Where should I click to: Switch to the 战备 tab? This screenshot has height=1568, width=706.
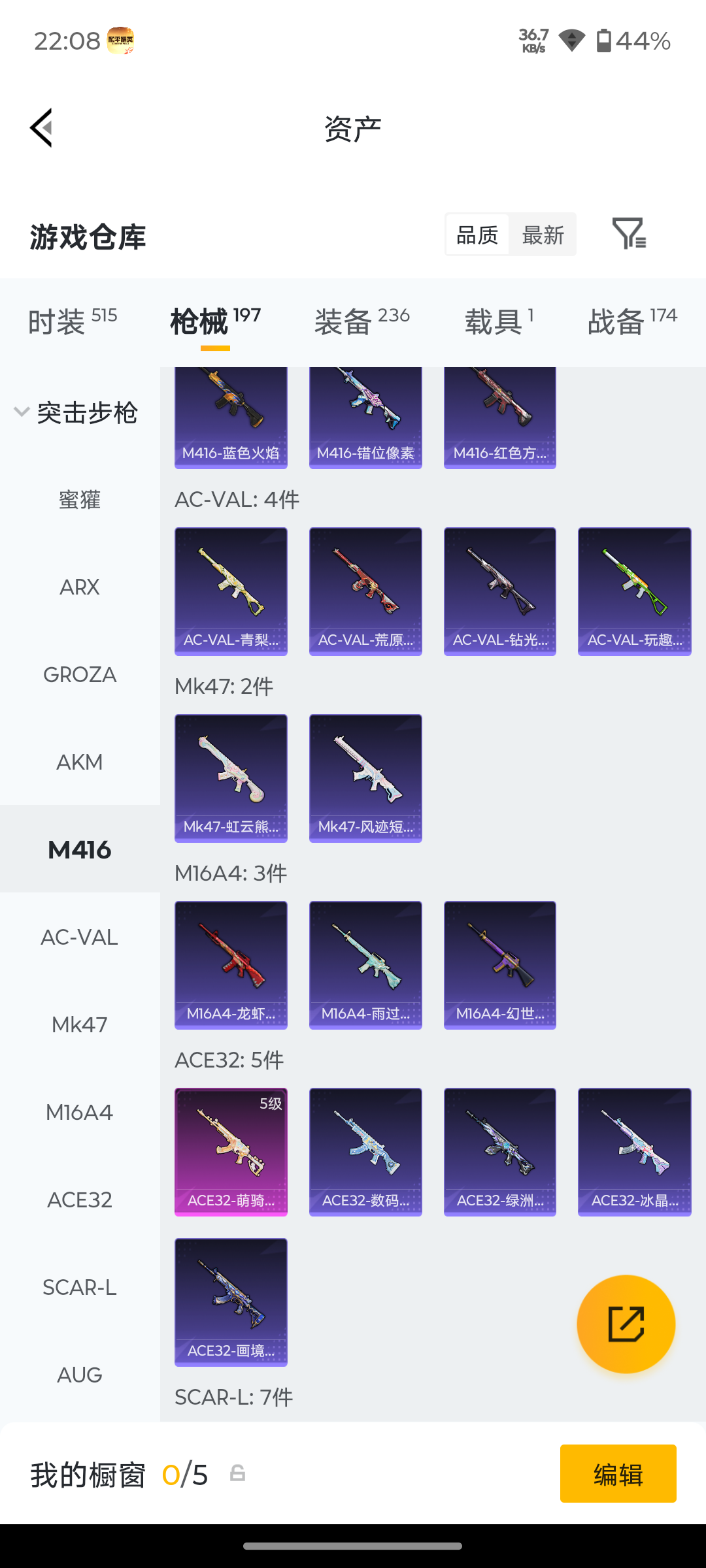point(632,321)
